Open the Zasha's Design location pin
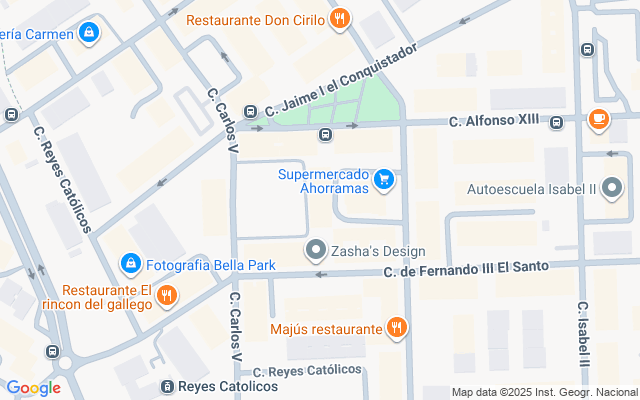This screenshot has height=400, width=640. coord(316,249)
